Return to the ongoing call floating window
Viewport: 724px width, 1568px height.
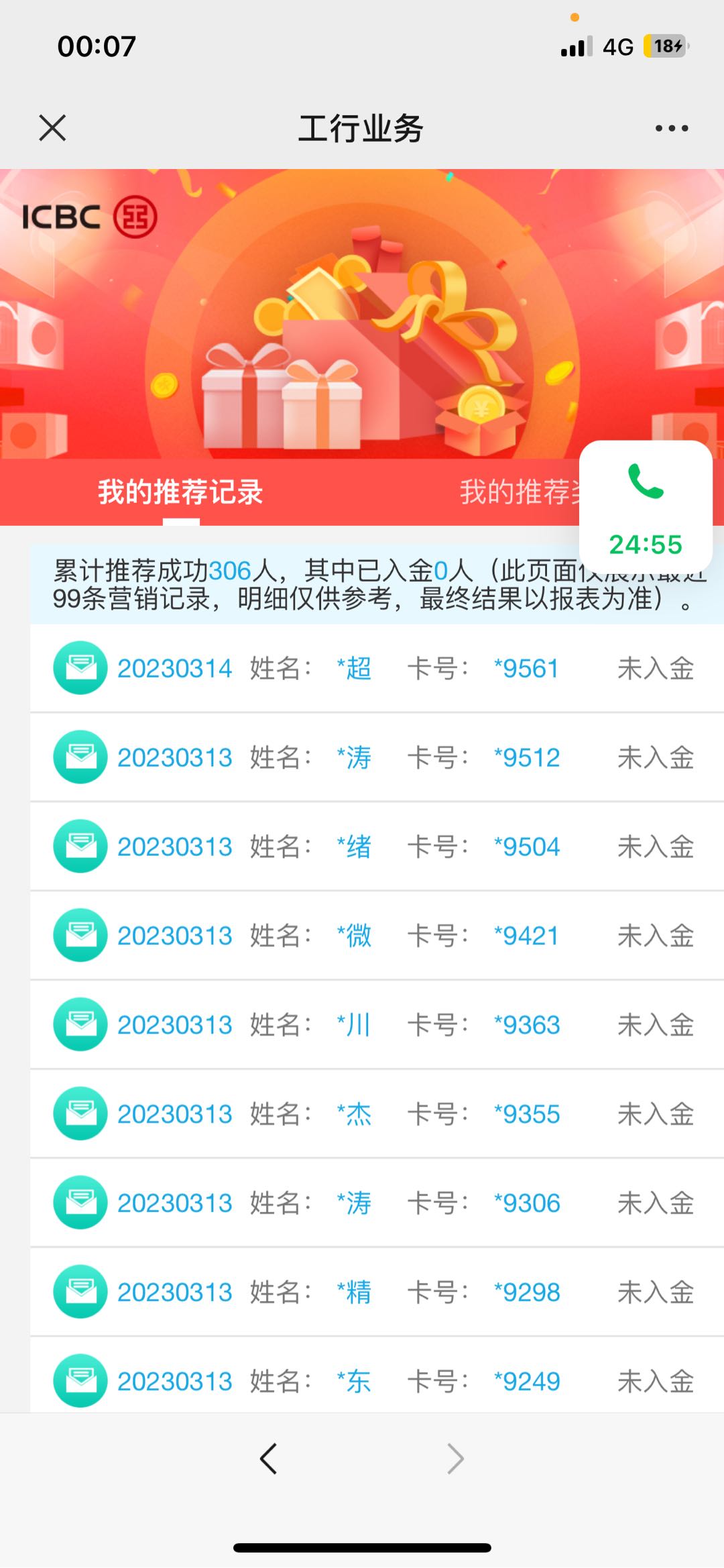(x=646, y=506)
